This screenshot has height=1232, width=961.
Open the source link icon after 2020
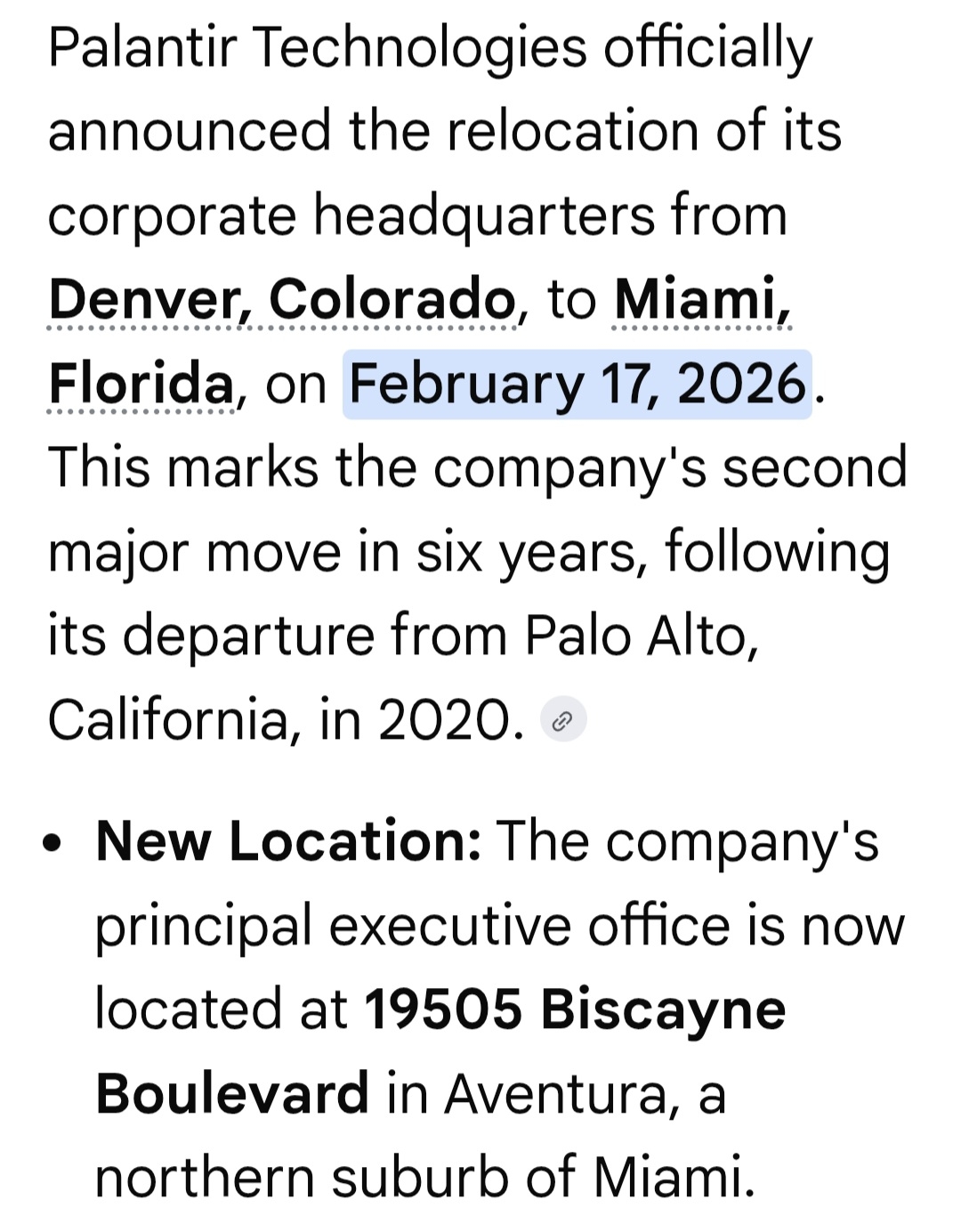pos(562,720)
